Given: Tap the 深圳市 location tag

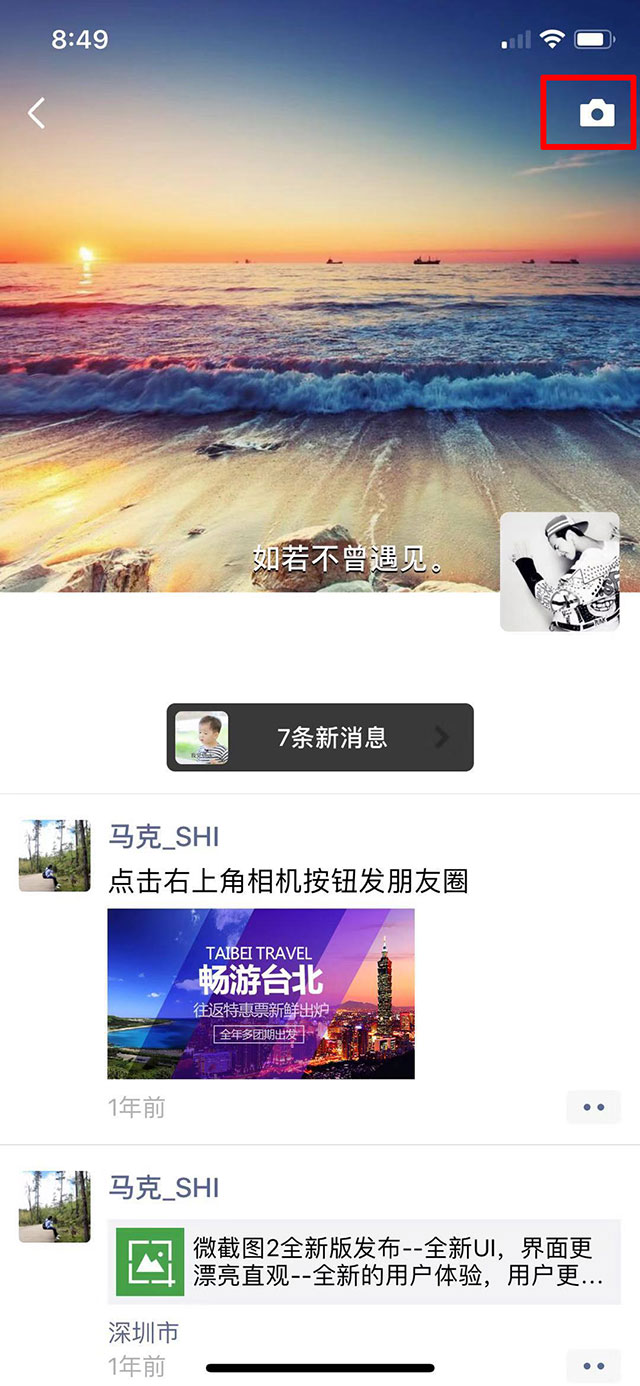Looking at the screenshot, I should (x=143, y=1332).
